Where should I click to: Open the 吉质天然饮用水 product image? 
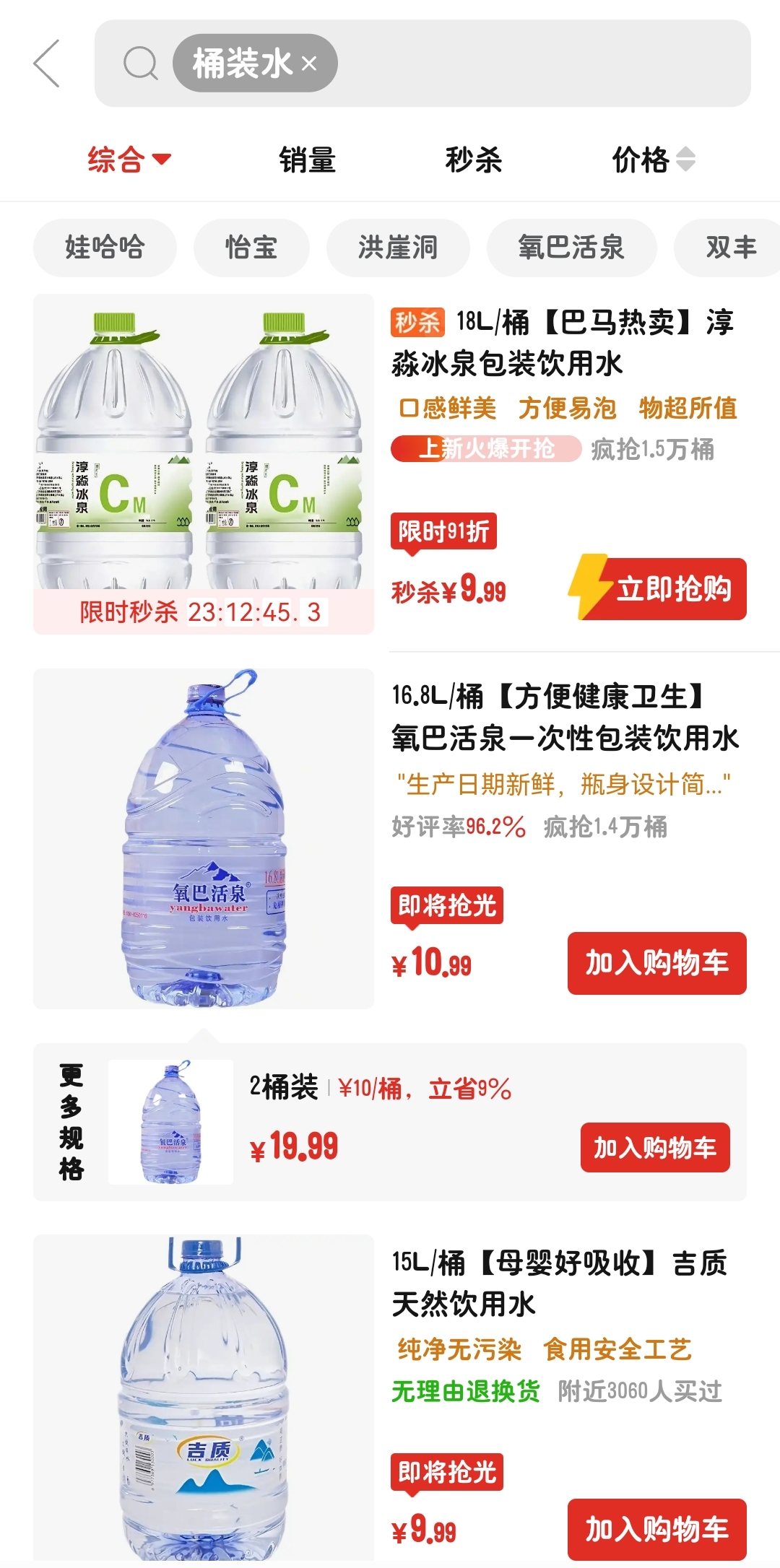(203, 1397)
